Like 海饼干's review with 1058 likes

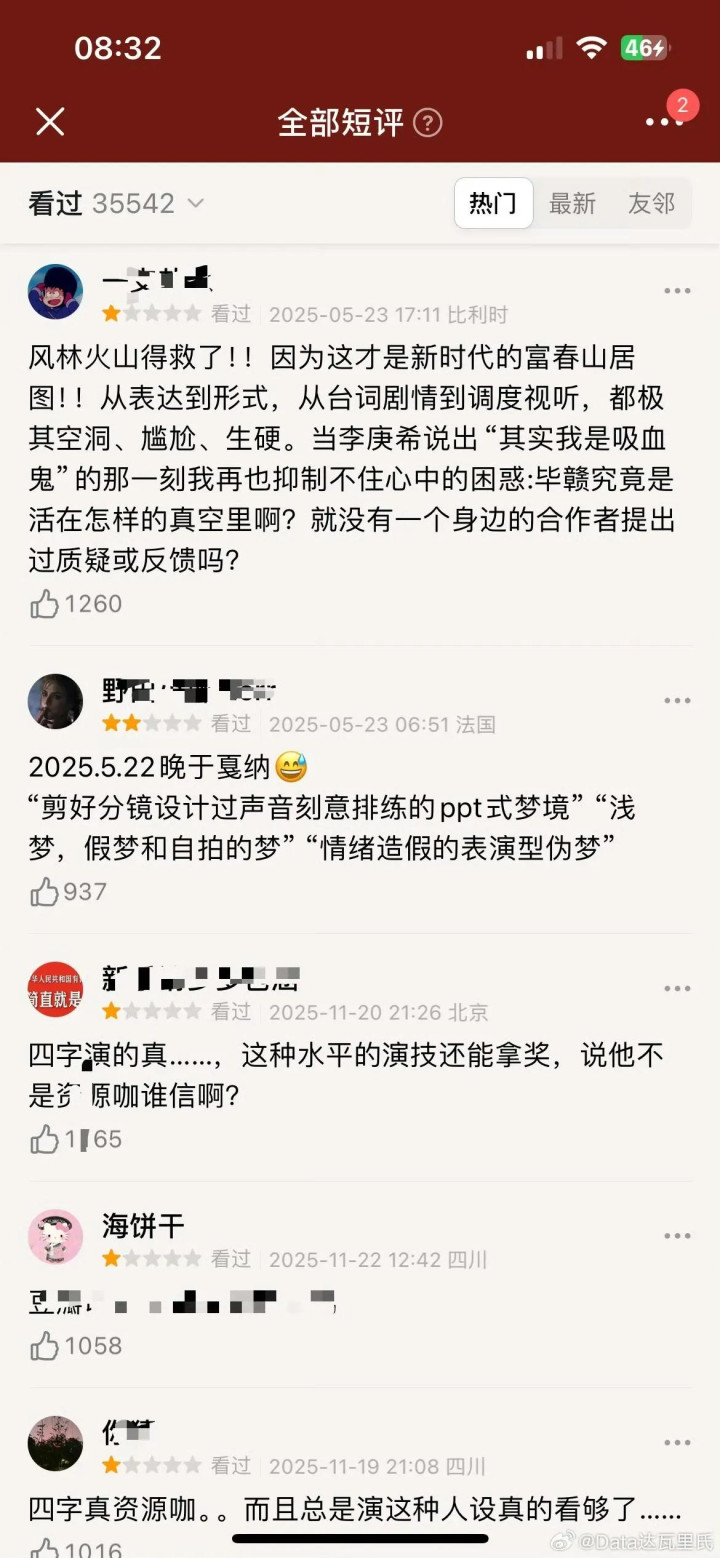pyautogui.click(x=45, y=1346)
